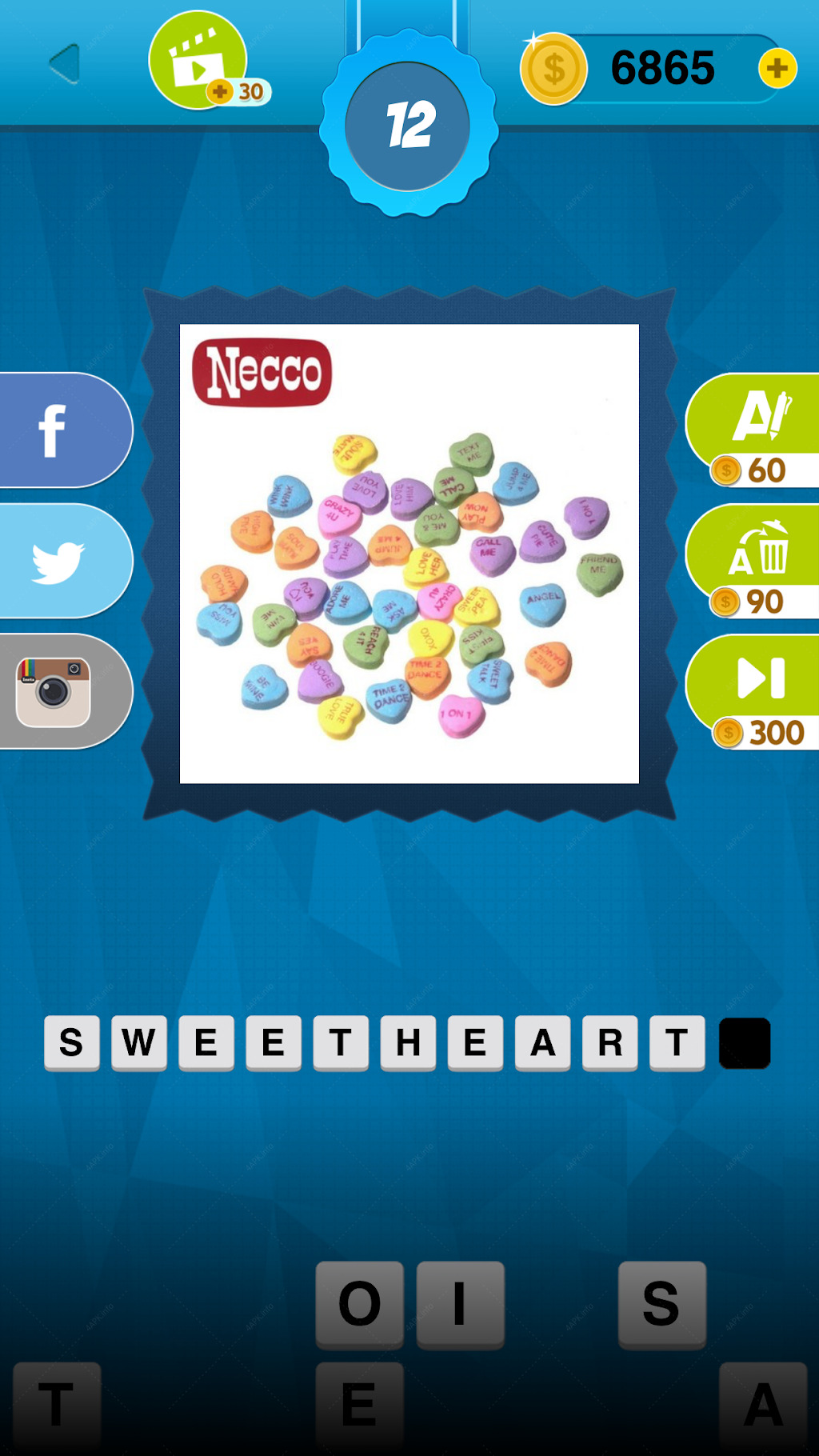Go back with the left arrow
The height and width of the screenshot is (1456, 819).
pyautogui.click(x=65, y=64)
